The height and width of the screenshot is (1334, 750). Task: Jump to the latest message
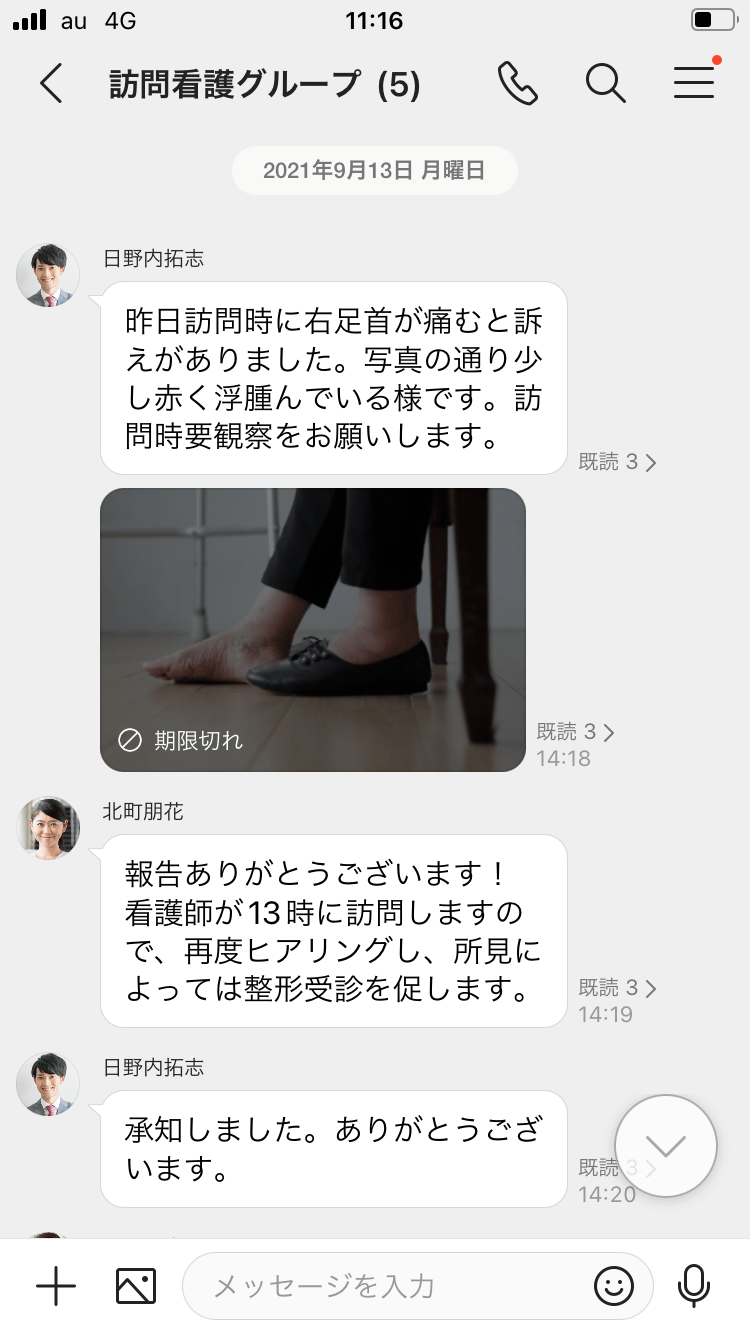[x=666, y=1146]
